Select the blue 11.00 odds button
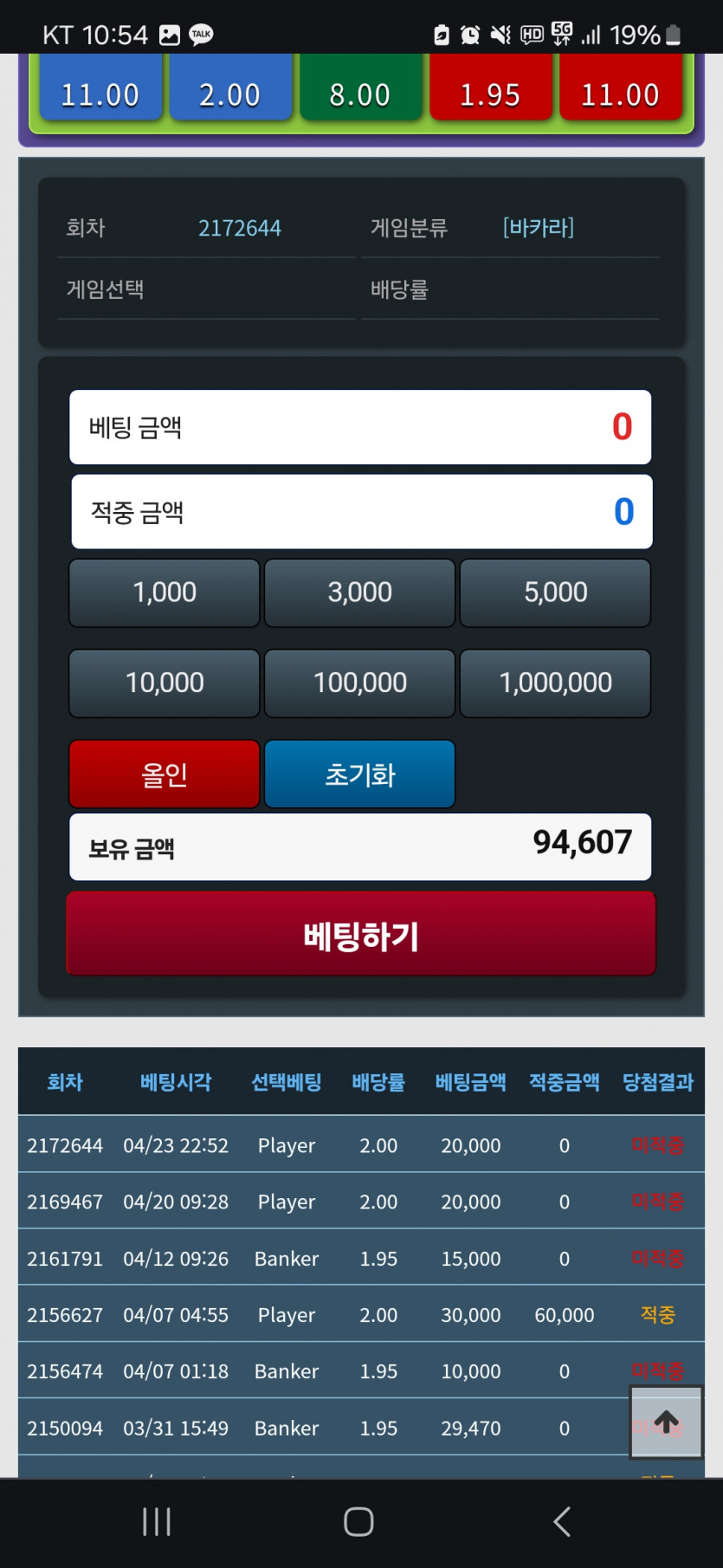Image resolution: width=723 pixels, height=1568 pixels. (x=100, y=91)
